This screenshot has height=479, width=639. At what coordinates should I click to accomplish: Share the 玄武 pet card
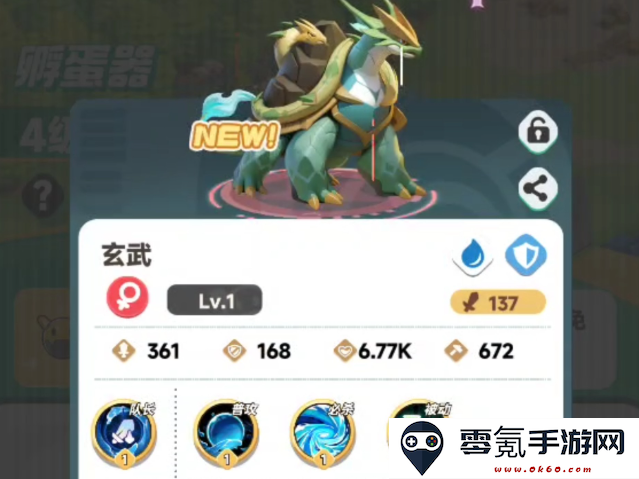coord(538,186)
